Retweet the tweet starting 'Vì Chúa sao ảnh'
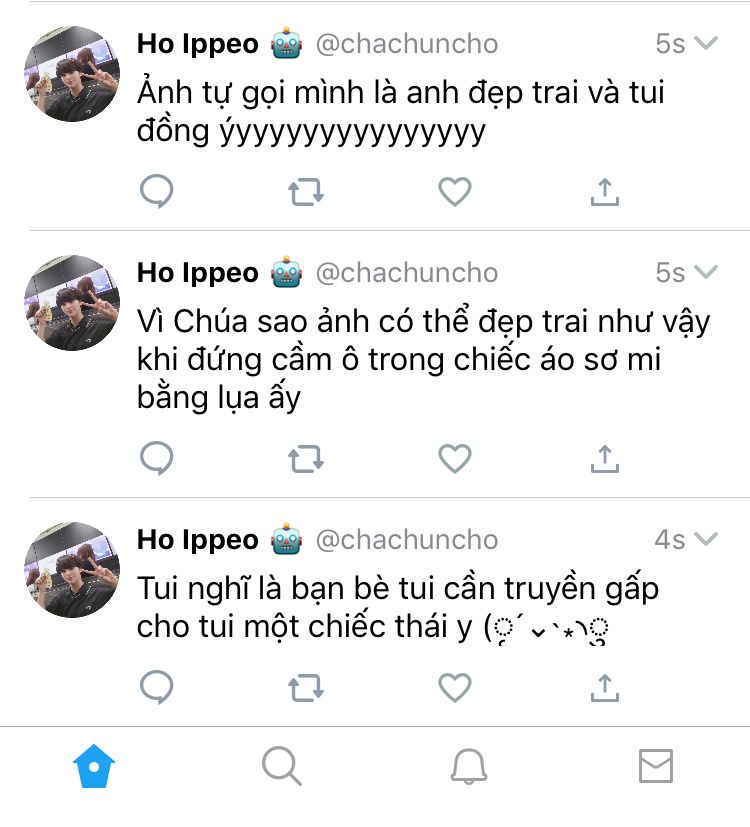750x827 pixels. (306, 459)
